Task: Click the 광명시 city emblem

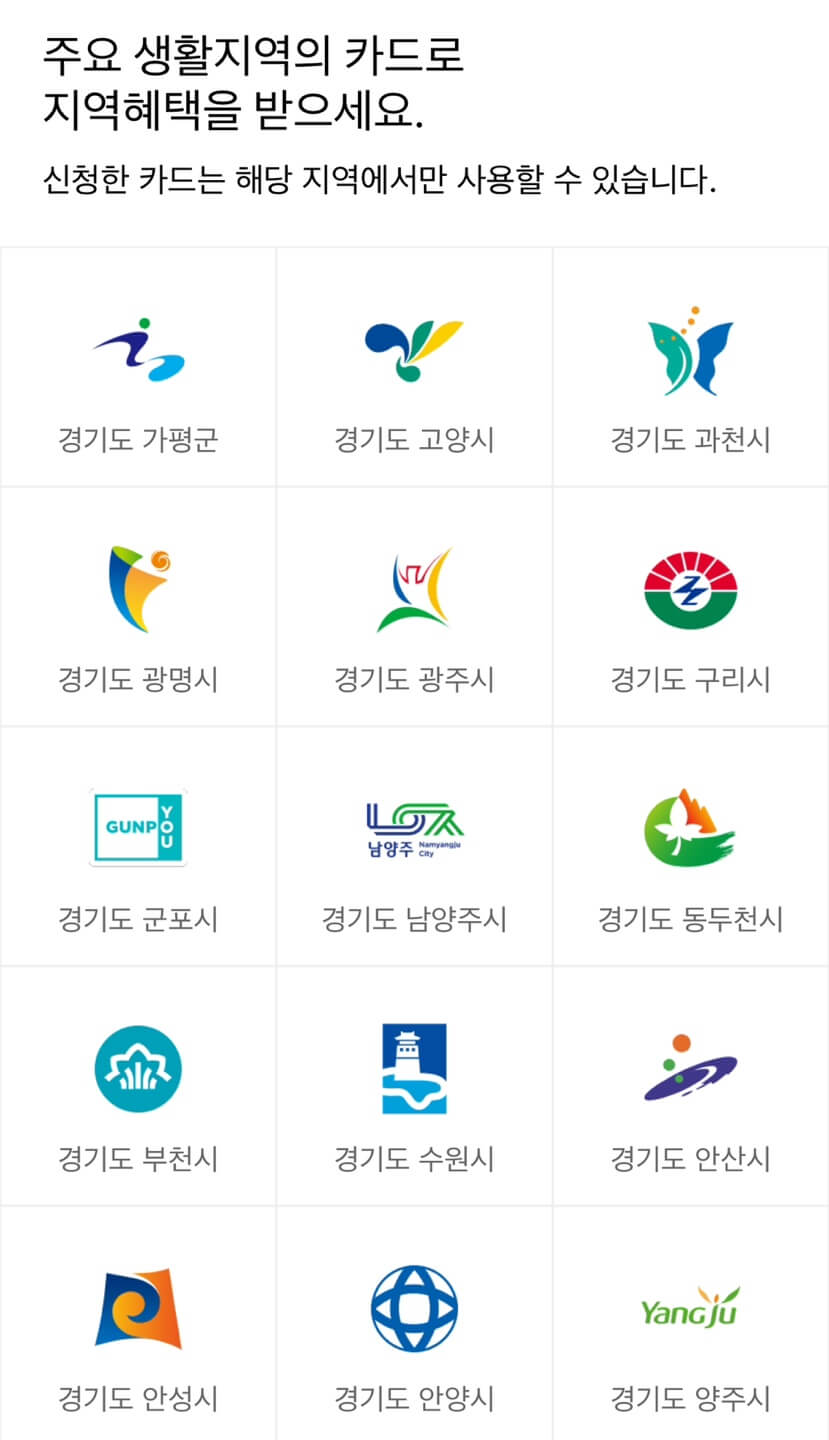Action: 138,588
